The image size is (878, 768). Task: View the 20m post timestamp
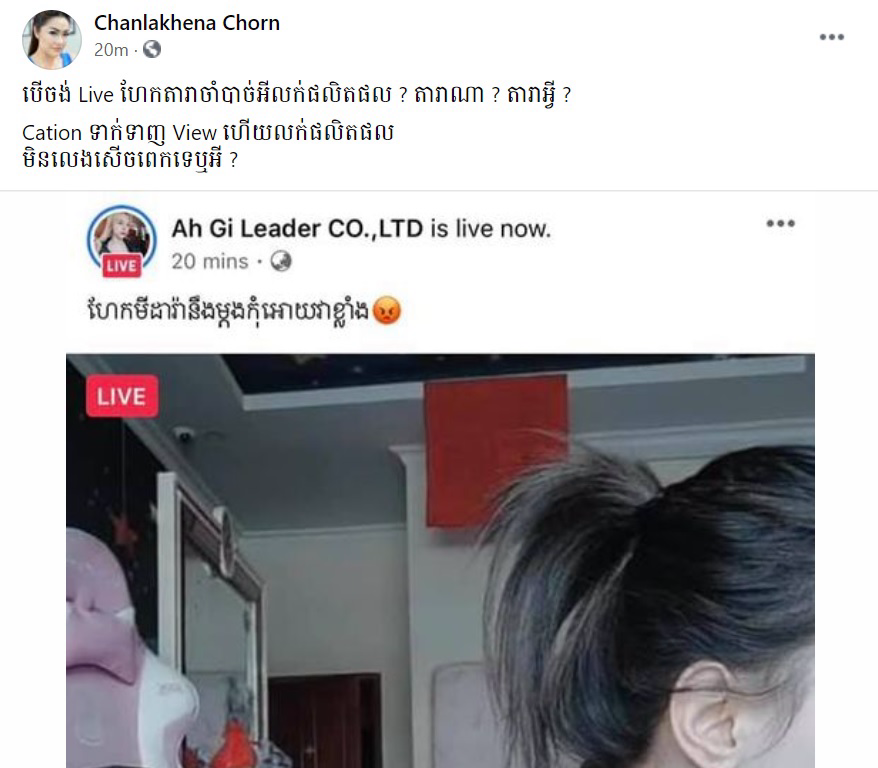point(109,49)
